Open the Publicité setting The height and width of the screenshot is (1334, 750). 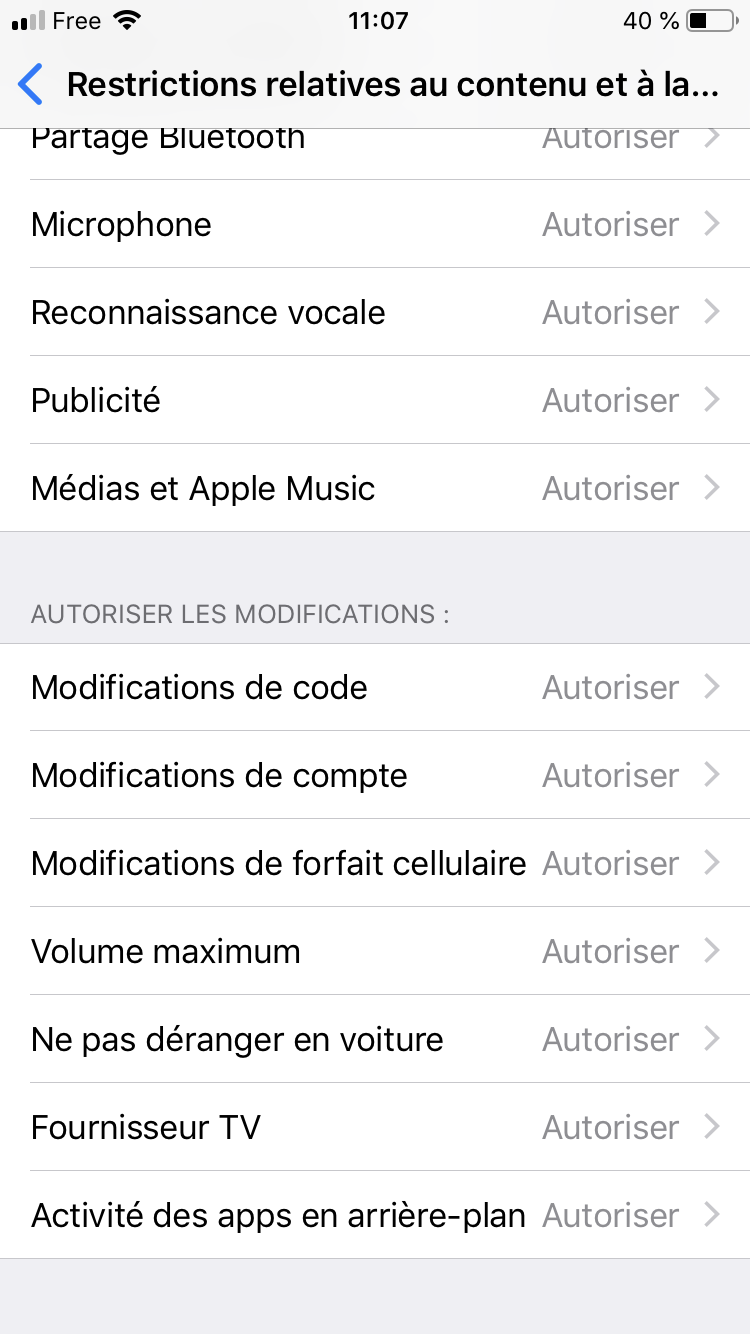375,400
